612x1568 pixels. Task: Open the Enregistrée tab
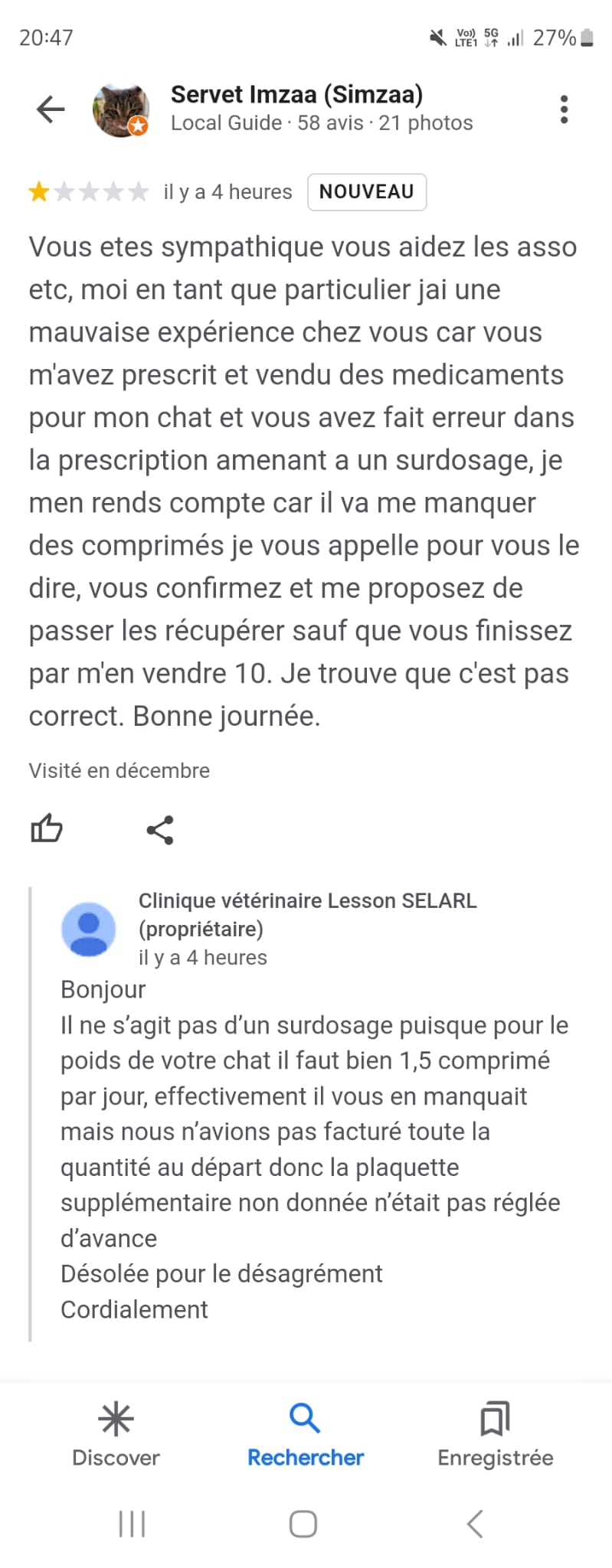[495, 1434]
